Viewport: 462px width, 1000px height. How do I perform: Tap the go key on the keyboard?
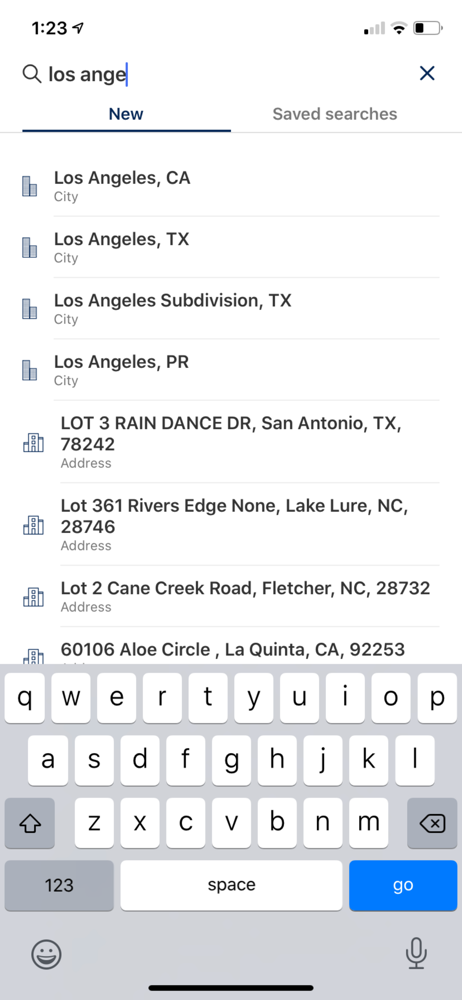click(x=403, y=885)
